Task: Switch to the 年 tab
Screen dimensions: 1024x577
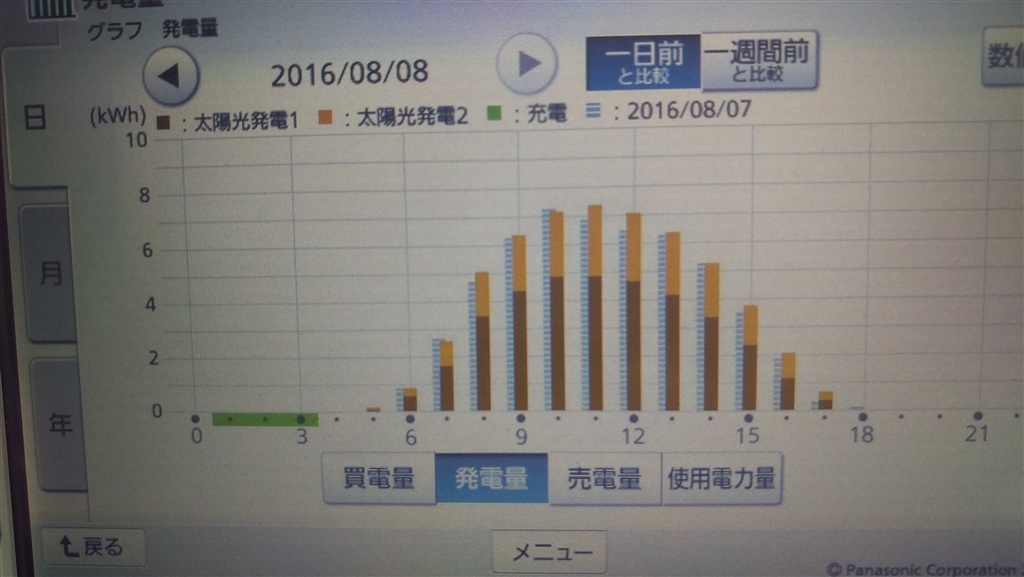Action: point(58,424)
